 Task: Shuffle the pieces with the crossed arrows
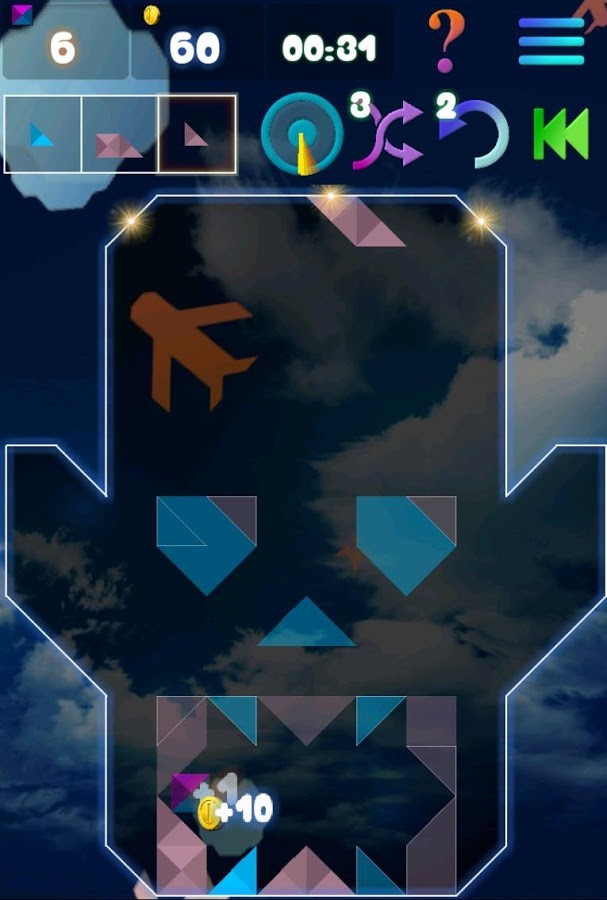click(x=386, y=136)
